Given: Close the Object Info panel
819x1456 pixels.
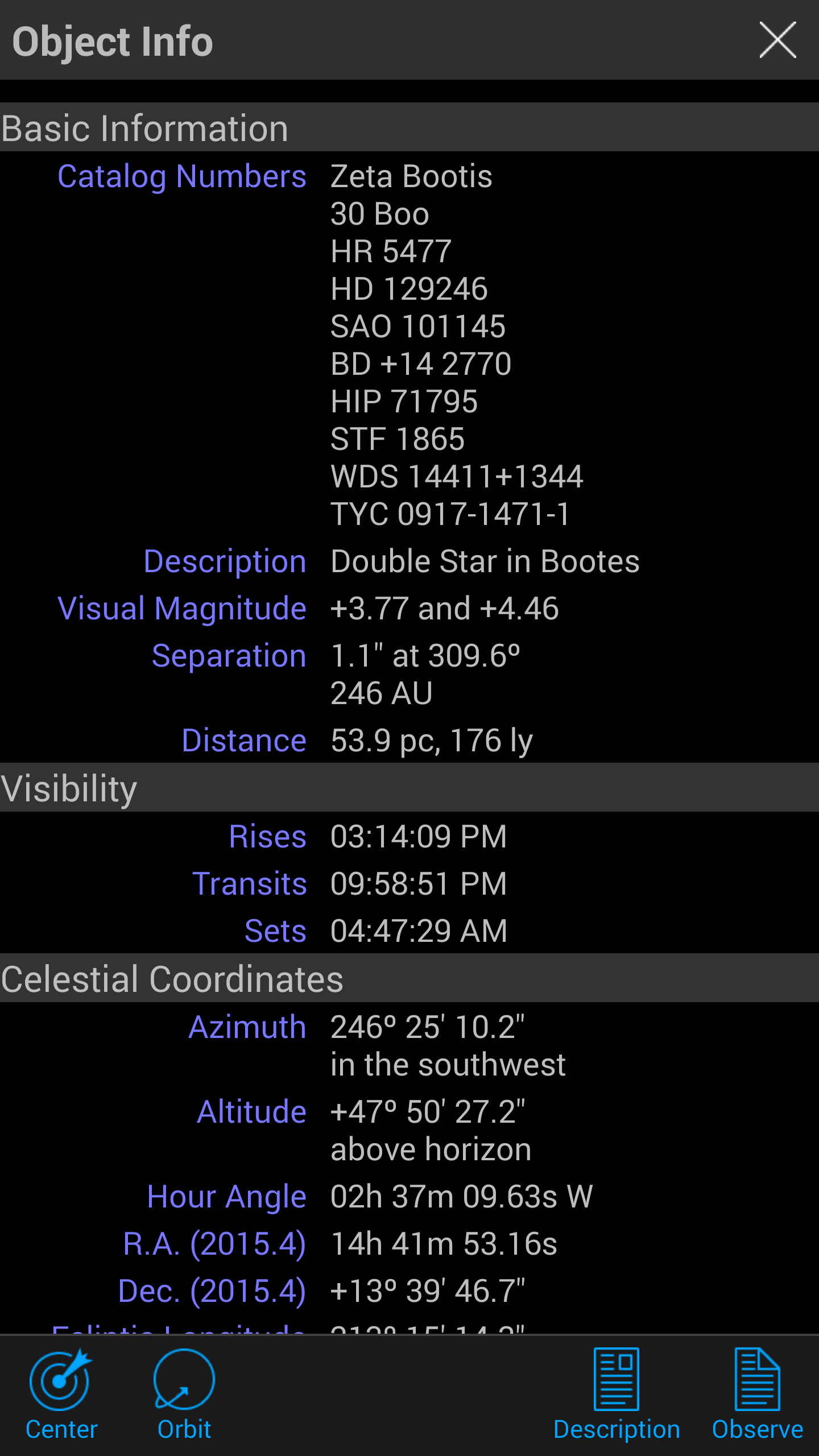Looking at the screenshot, I should [x=777, y=40].
